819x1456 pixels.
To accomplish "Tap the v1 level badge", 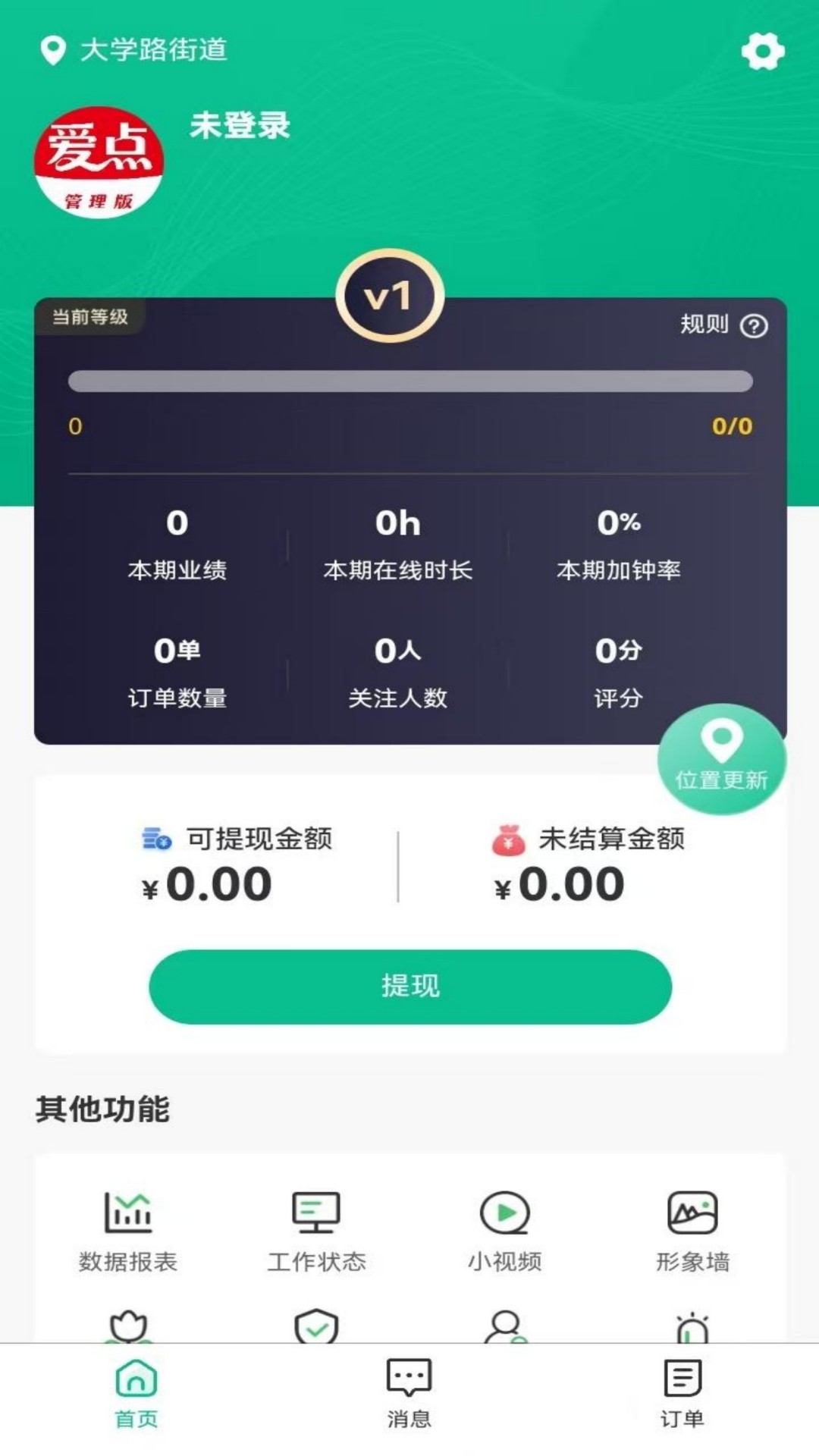I will click(389, 296).
